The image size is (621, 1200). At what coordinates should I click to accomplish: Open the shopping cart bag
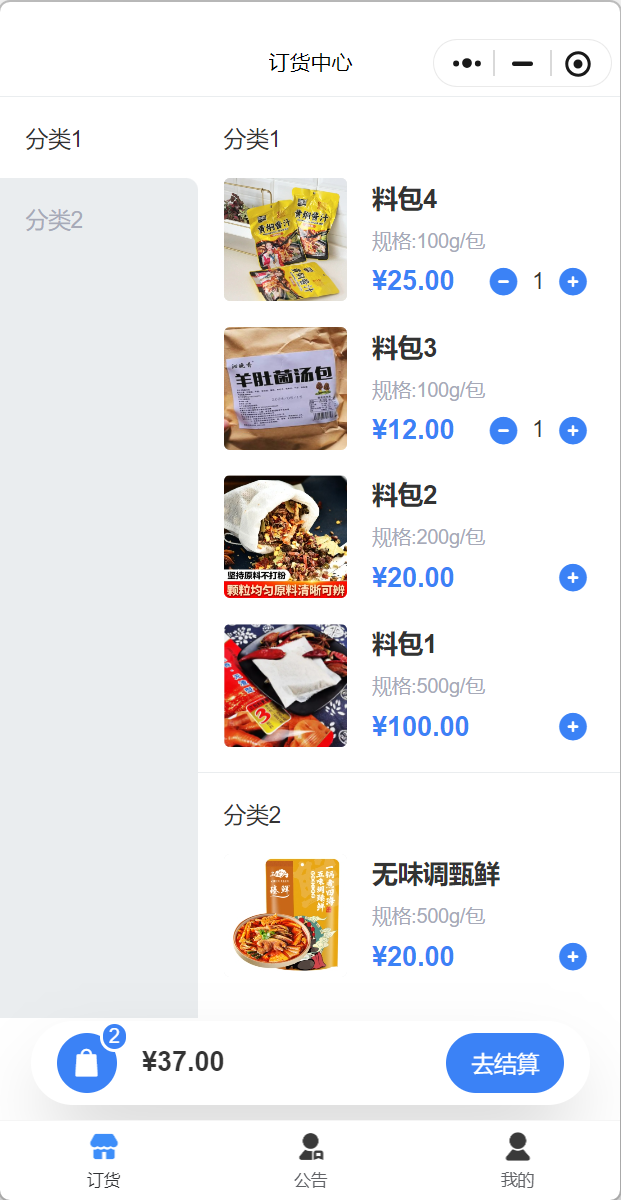[x=87, y=1062]
